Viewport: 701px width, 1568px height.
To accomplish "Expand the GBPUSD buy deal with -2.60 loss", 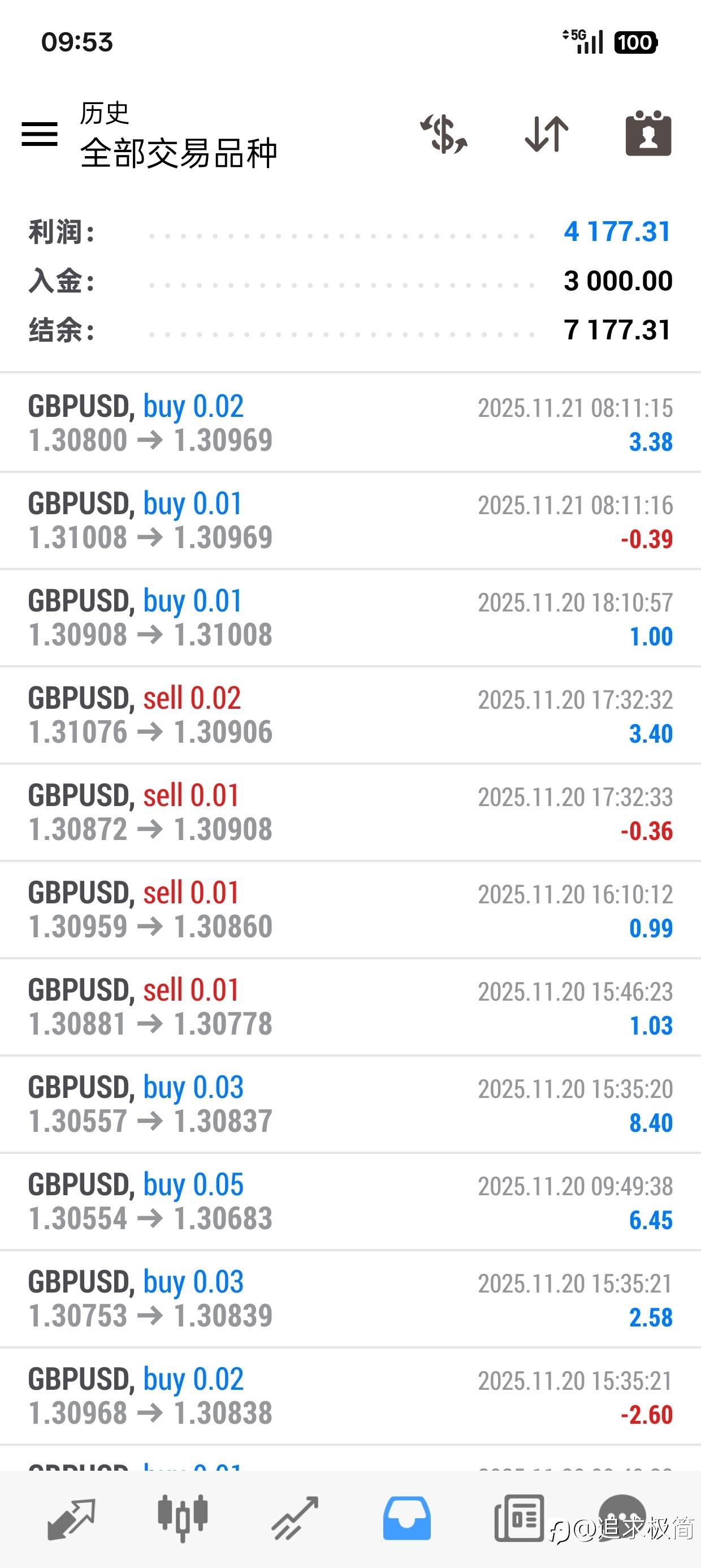I will (x=350, y=1397).
